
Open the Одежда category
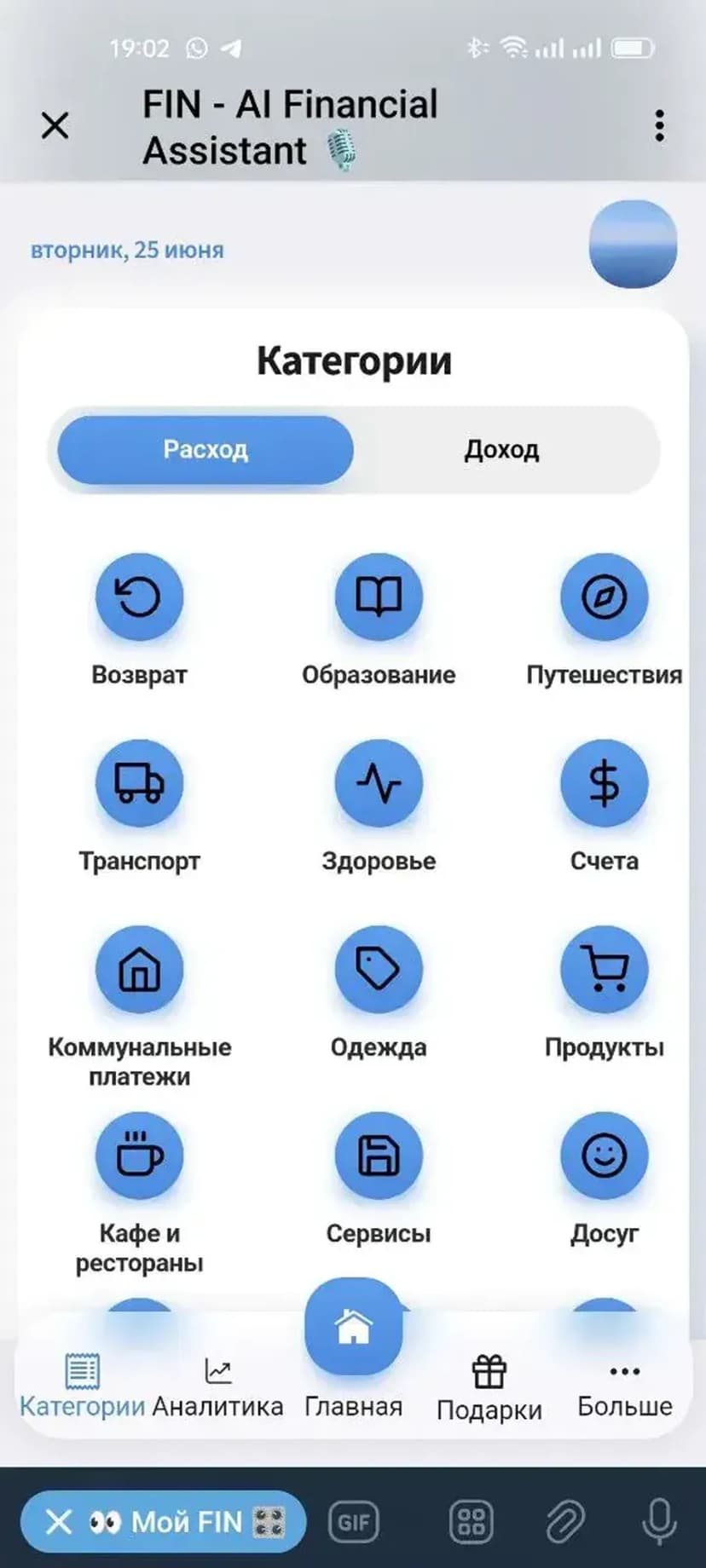tap(379, 970)
